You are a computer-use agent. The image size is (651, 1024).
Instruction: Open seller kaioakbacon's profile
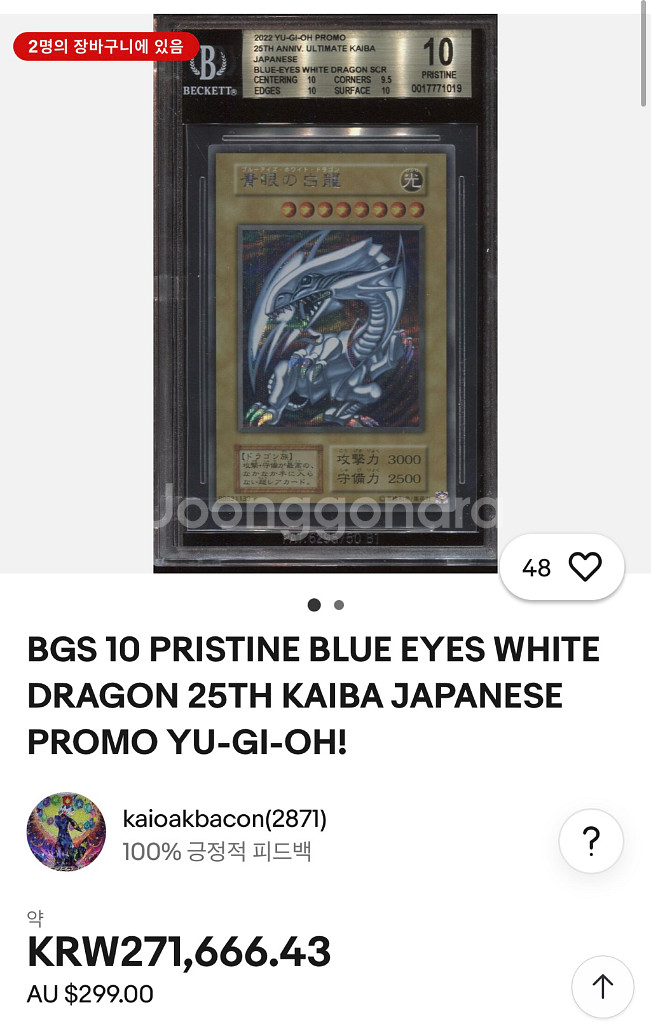[224, 820]
